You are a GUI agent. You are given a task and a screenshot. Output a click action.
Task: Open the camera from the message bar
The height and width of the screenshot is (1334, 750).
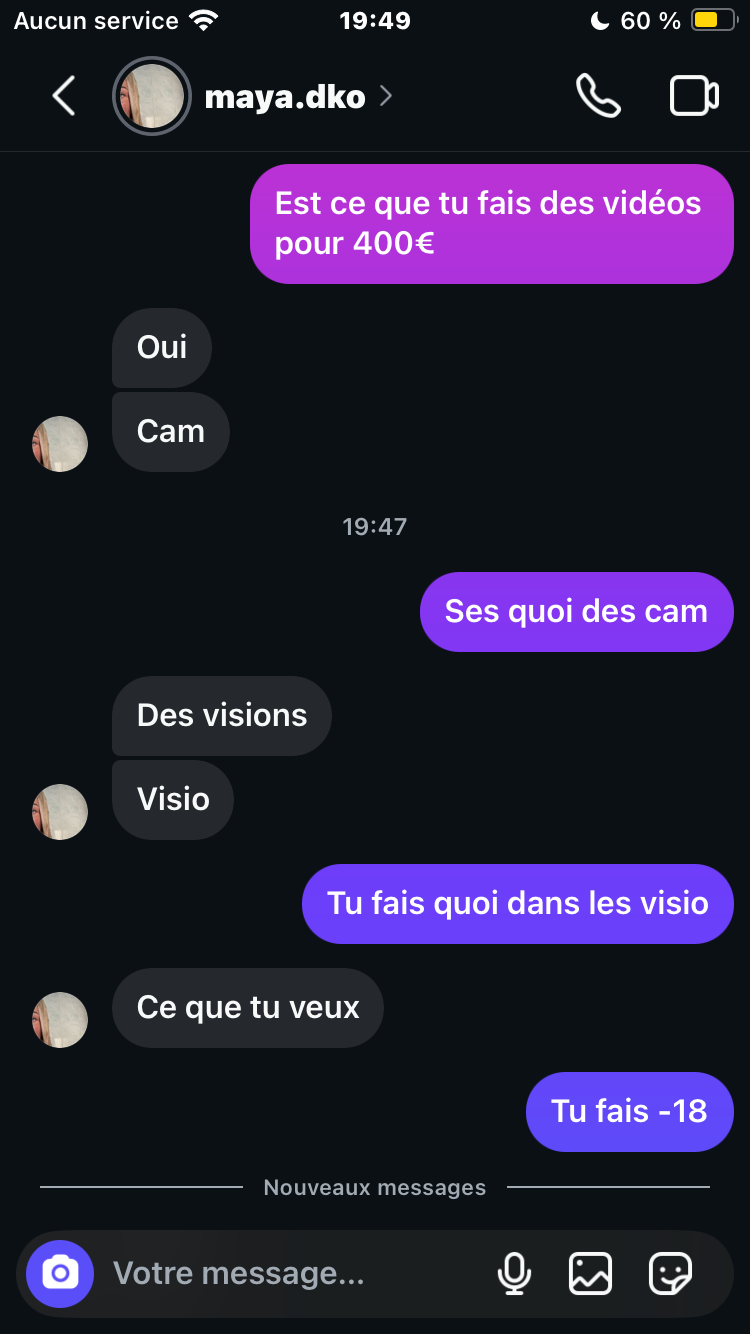click(x=60, y=1273)
